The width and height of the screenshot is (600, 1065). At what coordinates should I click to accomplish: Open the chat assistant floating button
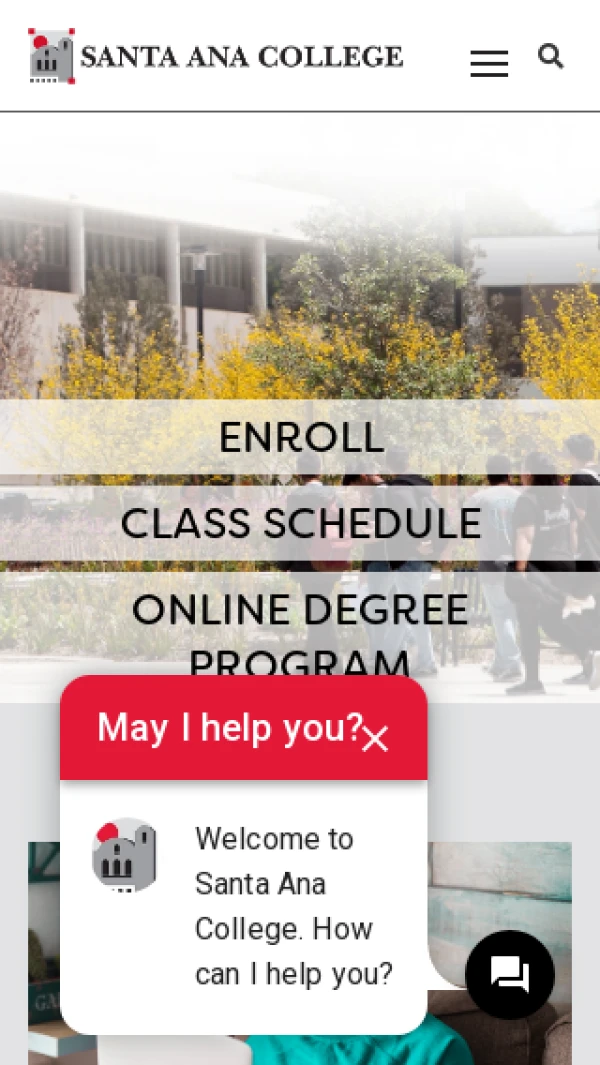(510, 974)
